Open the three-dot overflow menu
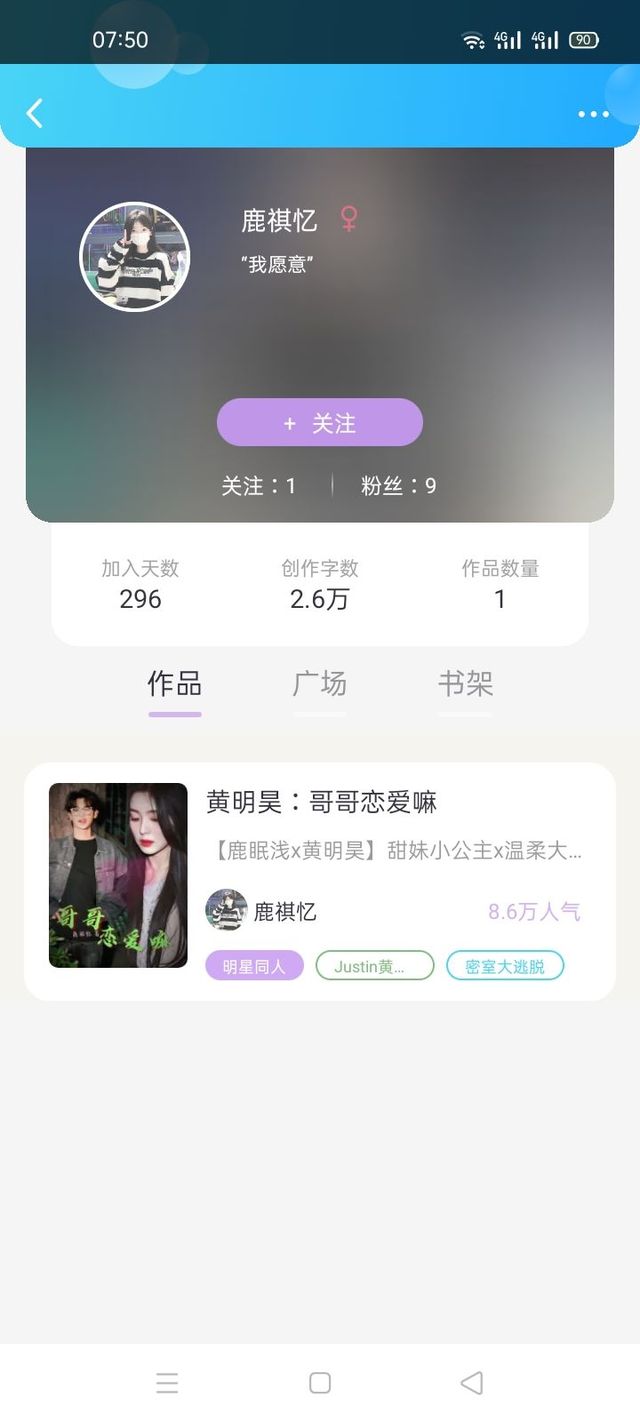This screenshot has width=640, height=1422. pos(593,114)
